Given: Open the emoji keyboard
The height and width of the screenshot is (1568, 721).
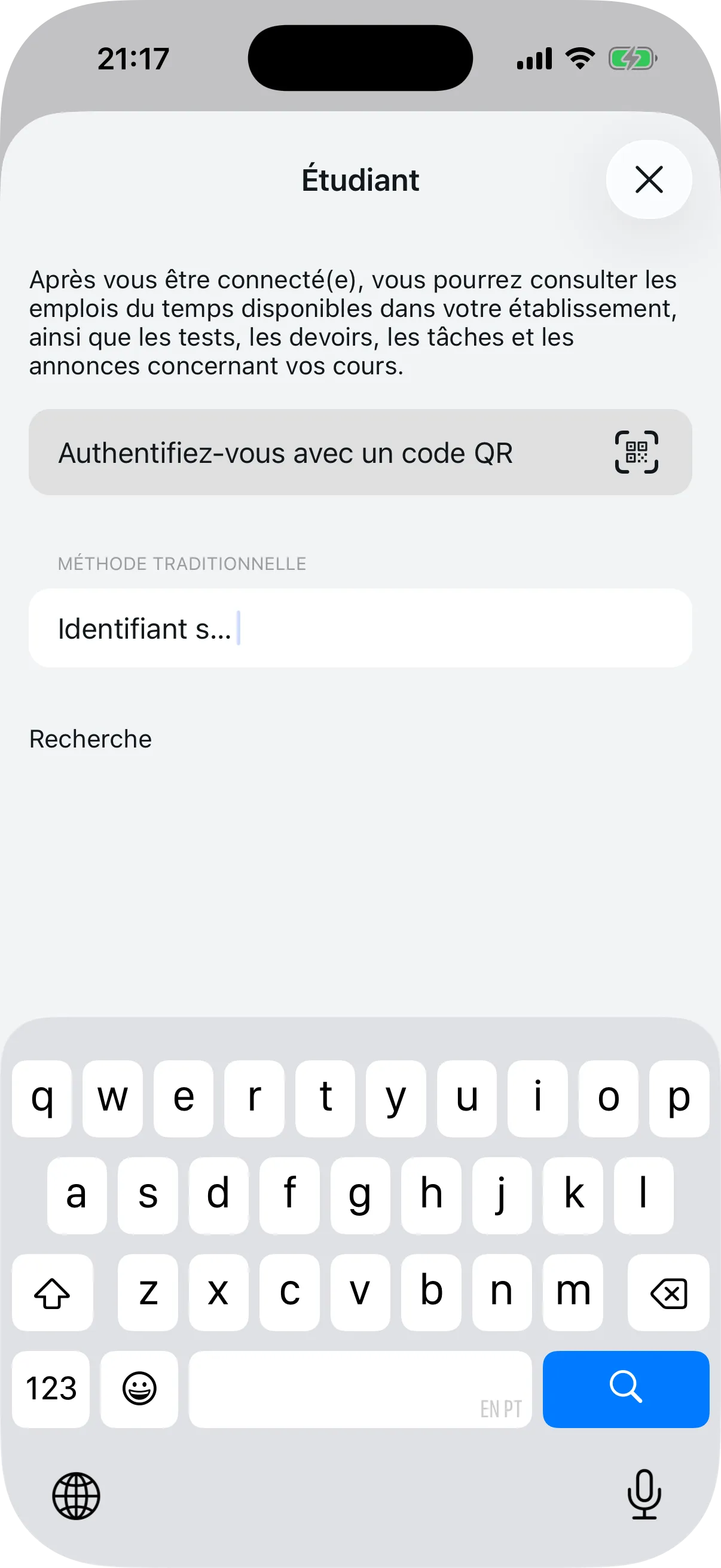Looking at the screenshot, I should click(139, 1389).
